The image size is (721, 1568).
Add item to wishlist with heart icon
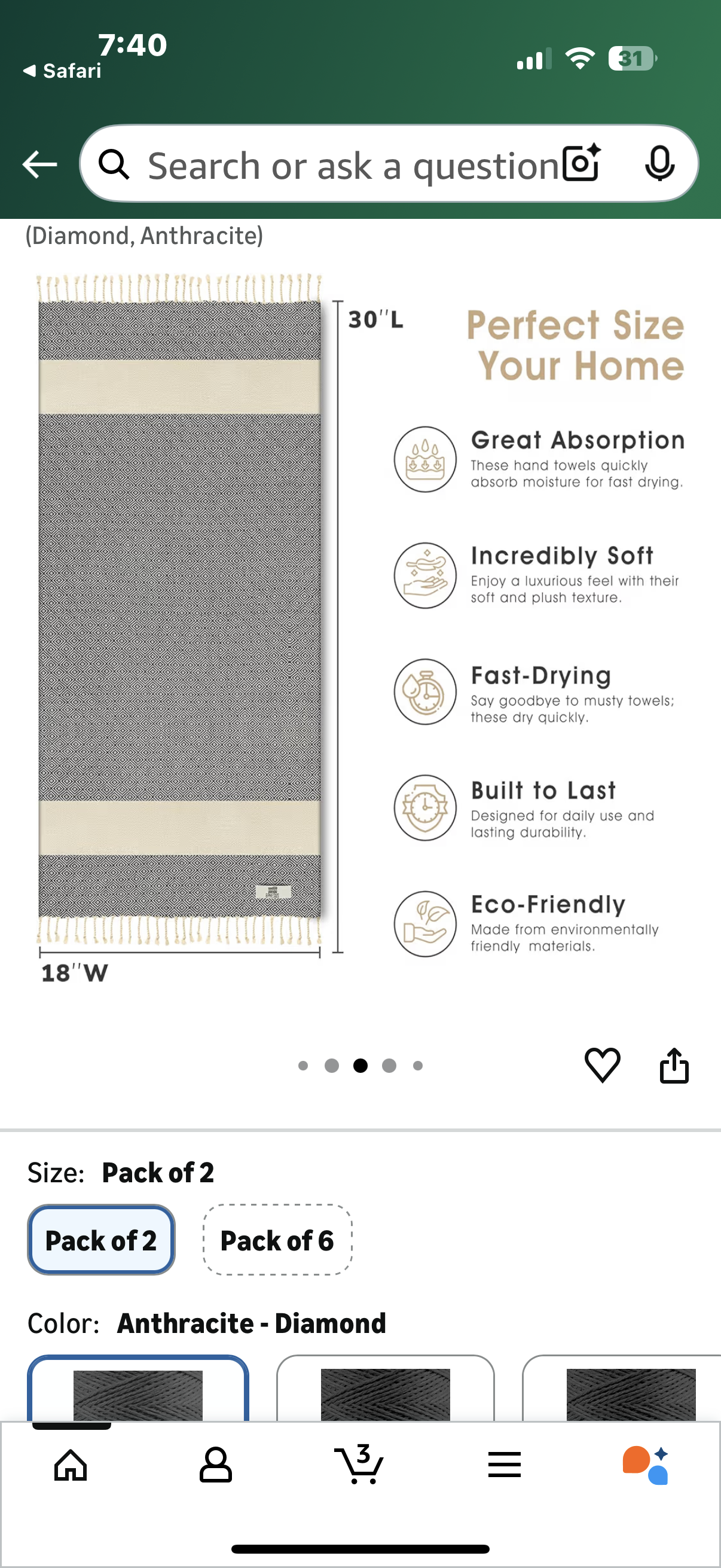pos(602,1064)
